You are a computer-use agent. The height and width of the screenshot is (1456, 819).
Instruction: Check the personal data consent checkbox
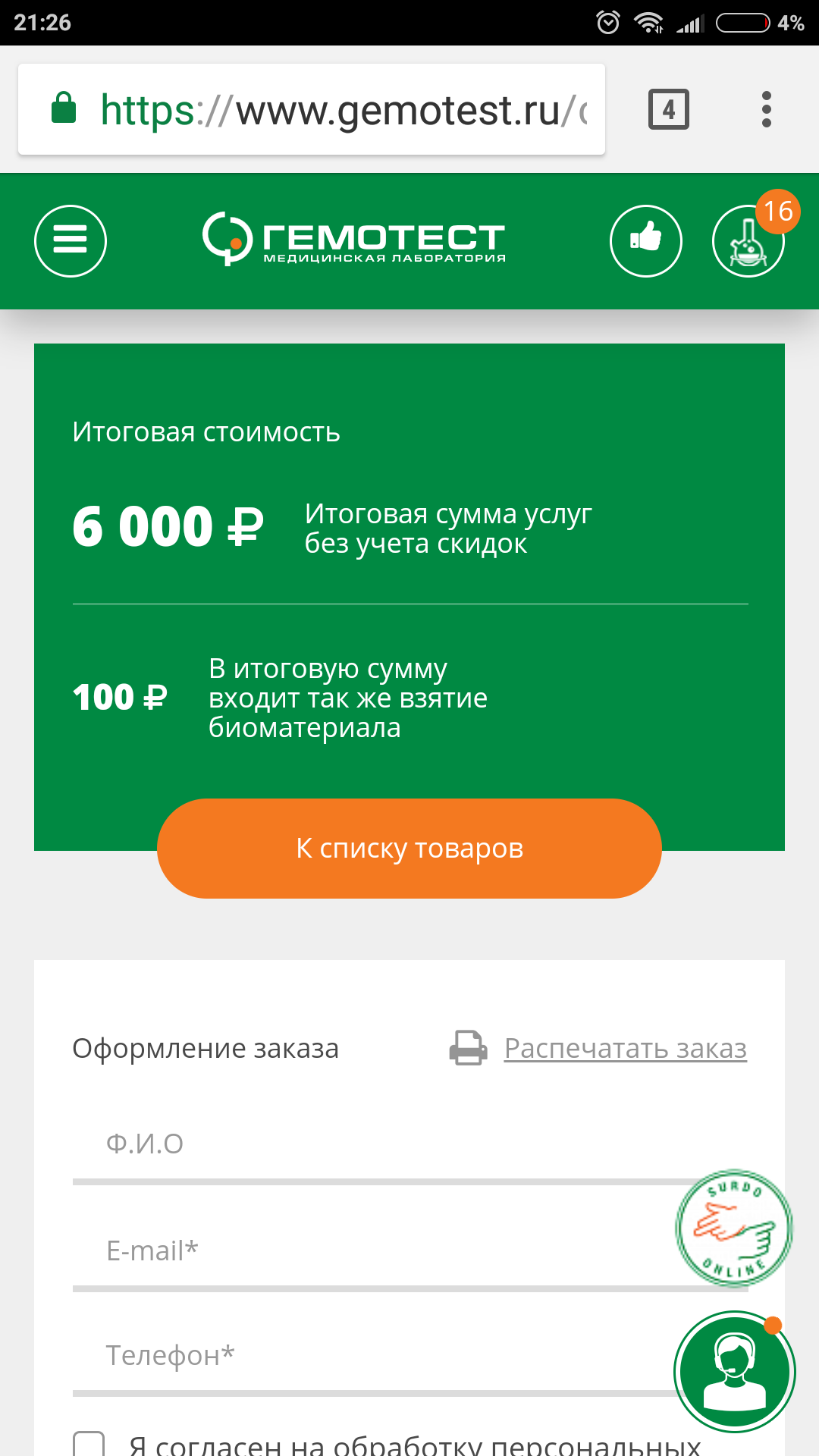(x=89, y=1443)
